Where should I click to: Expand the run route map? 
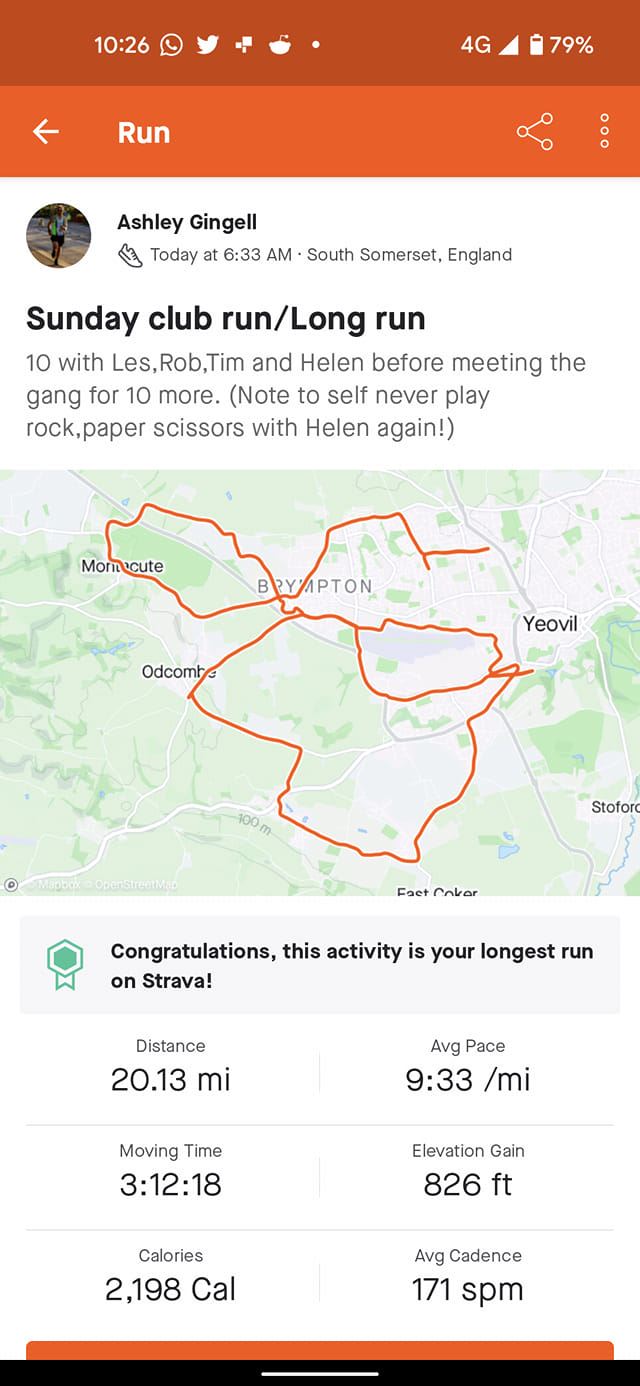tap(320, 682)
